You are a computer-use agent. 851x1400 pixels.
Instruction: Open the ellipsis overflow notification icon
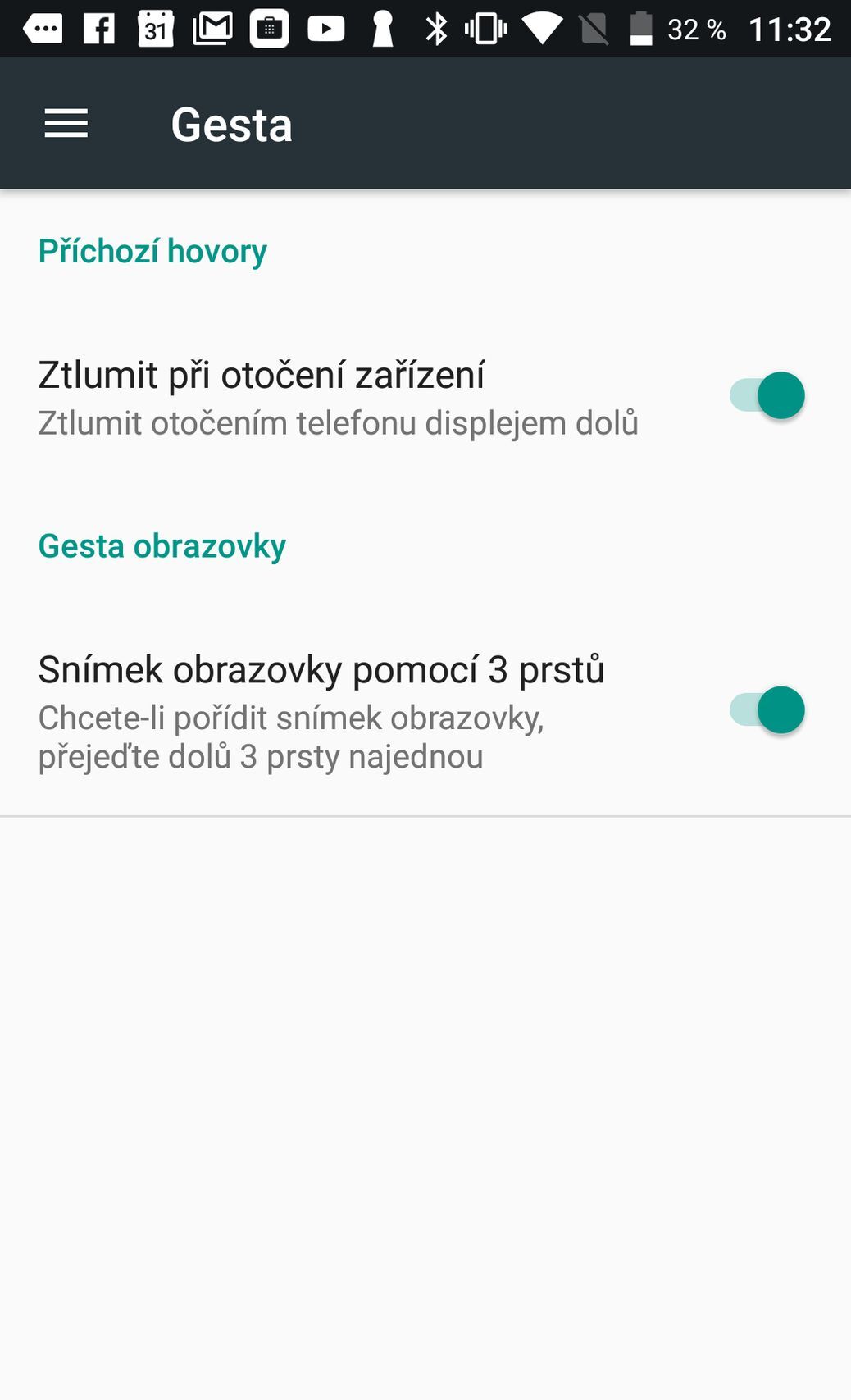[x=43, y=28]
